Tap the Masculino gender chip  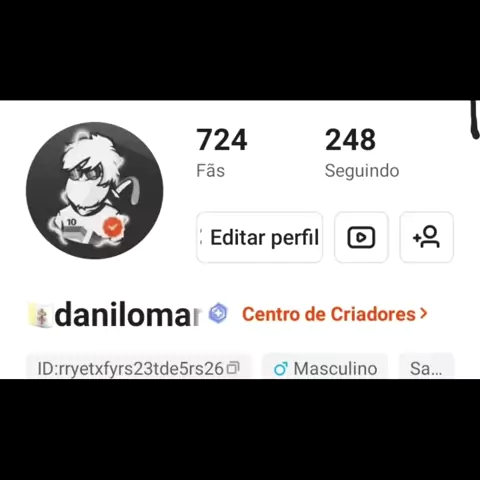[325, 367]
